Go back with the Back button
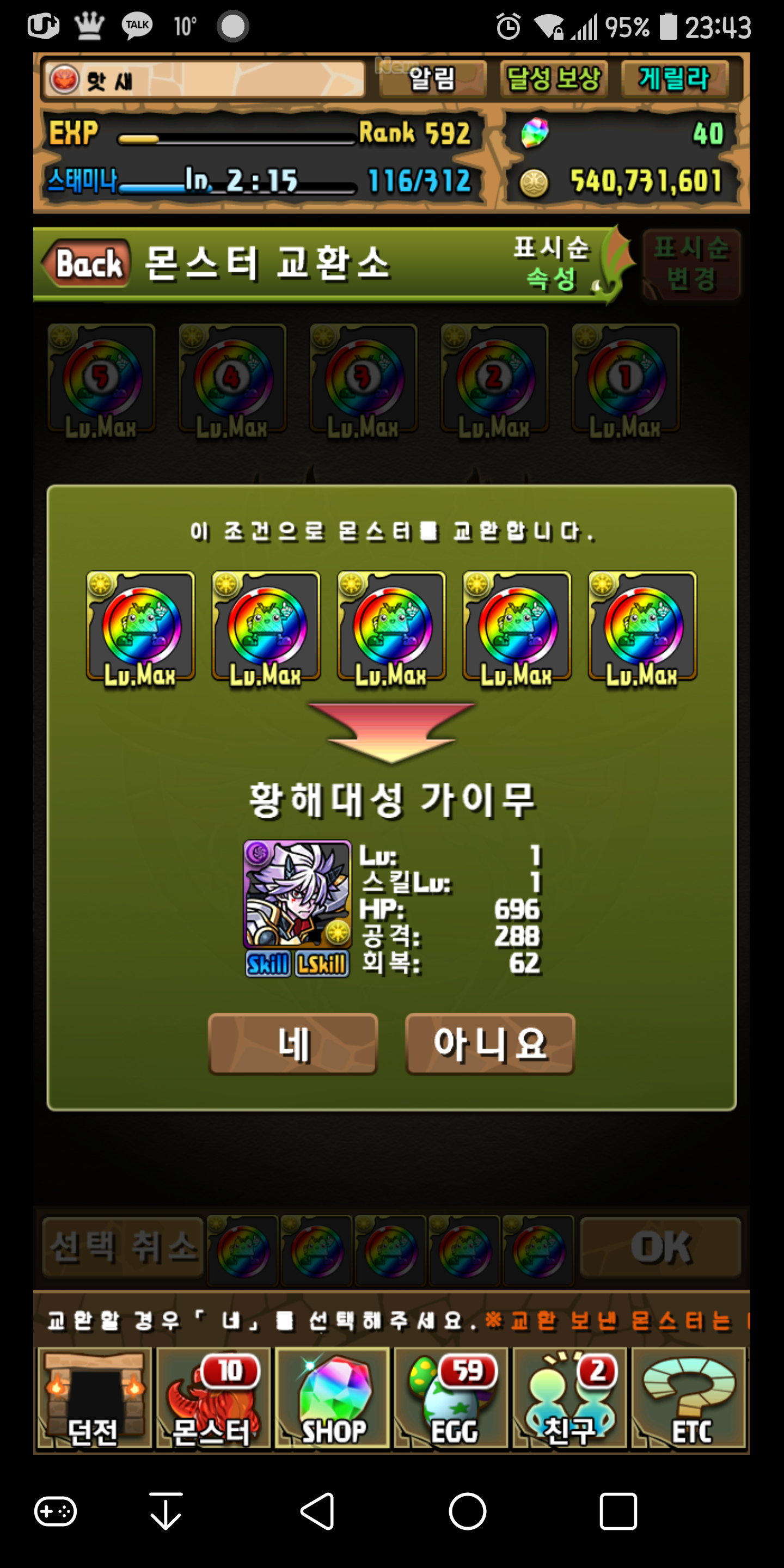This screenshot has width=784, height=1568. click(x=87, y=264)
